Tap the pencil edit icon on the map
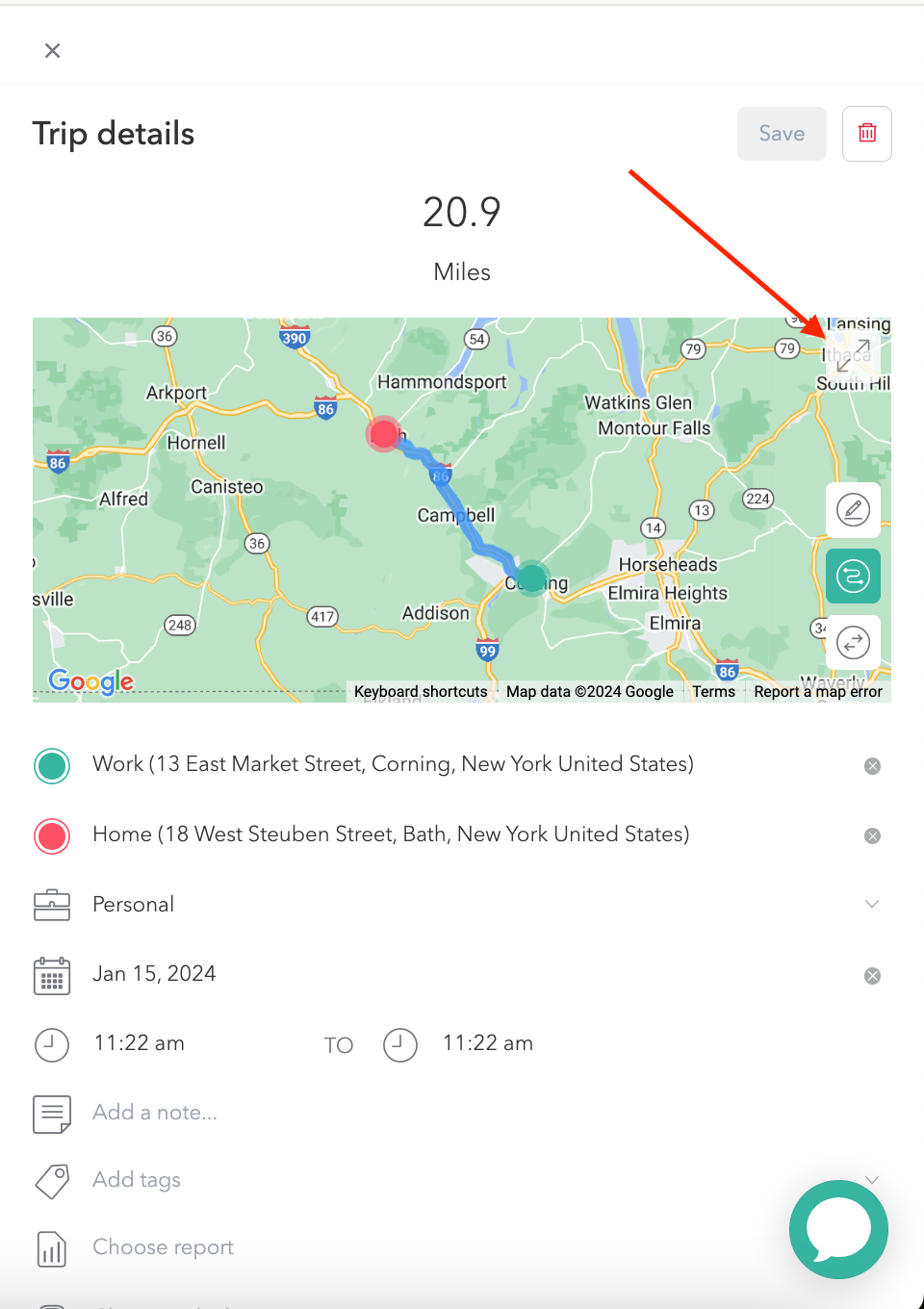Screen dimensions: 924x1309 (x=853, y=510)
